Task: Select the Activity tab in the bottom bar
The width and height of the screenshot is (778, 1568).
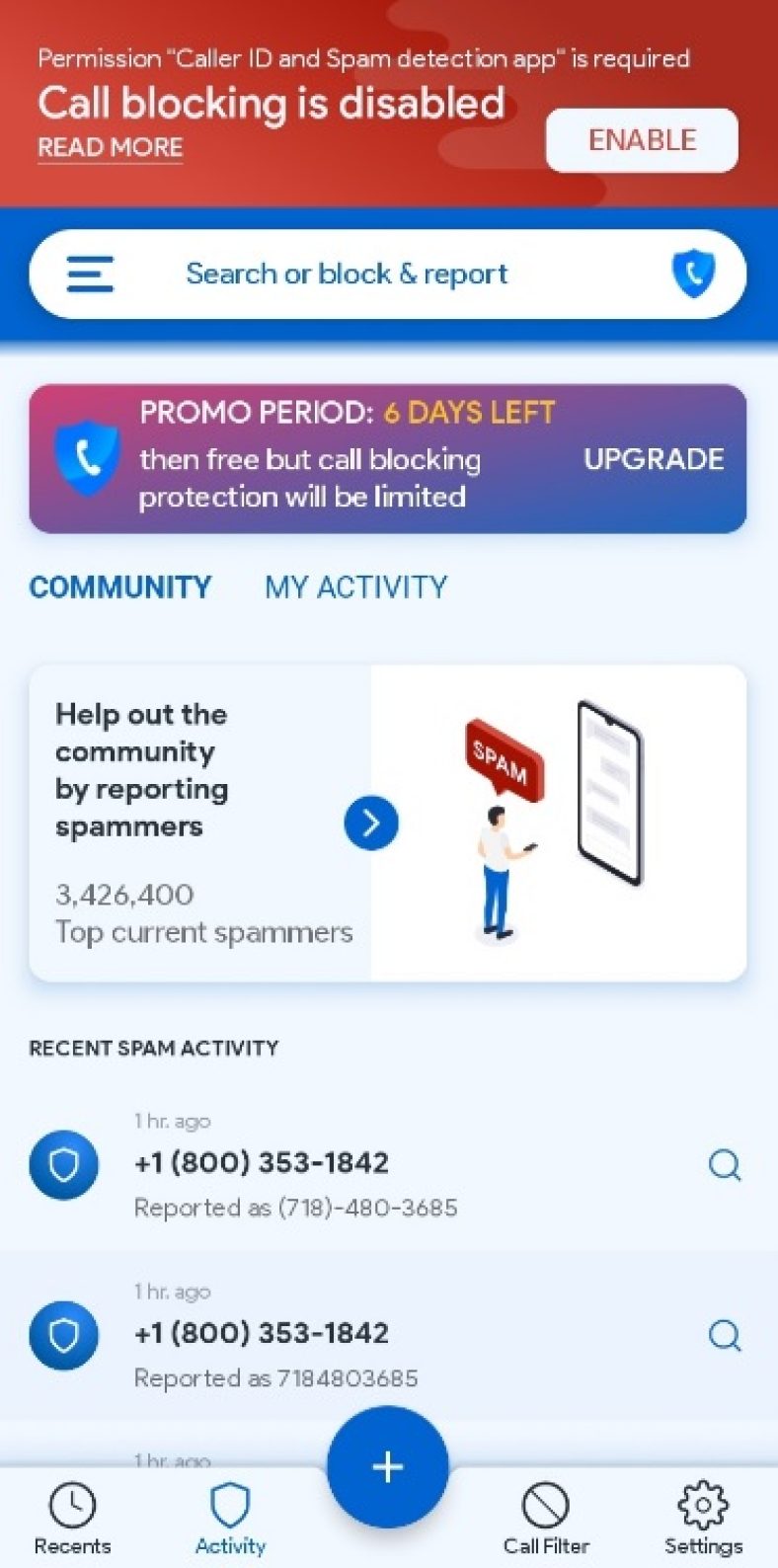Action: pos(230,1519)
